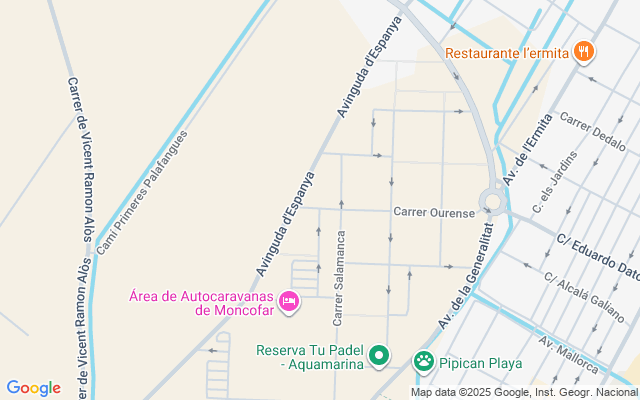
Task: Open Restaurante l'ermita place marker
Action: (584, 52)
